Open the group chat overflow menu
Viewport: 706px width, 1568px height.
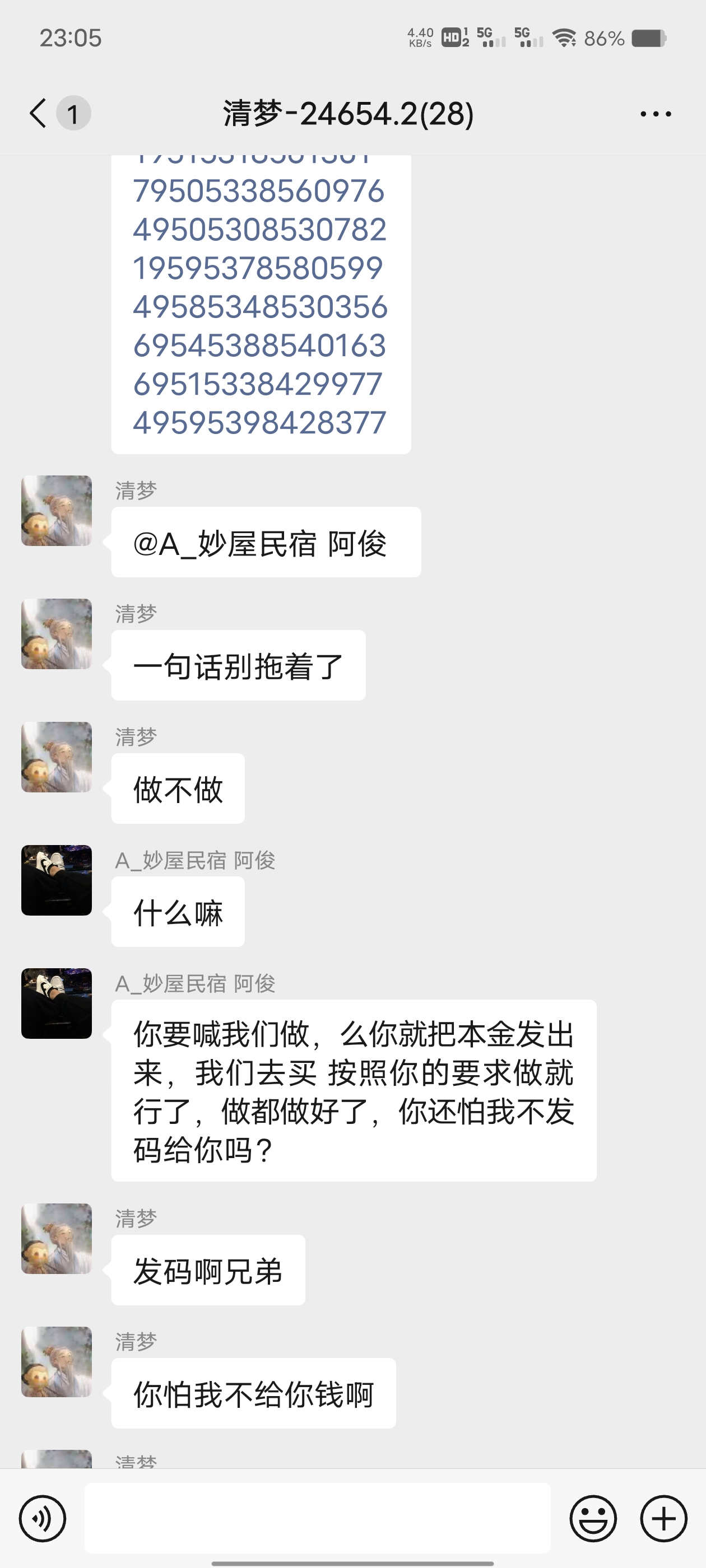656,114
